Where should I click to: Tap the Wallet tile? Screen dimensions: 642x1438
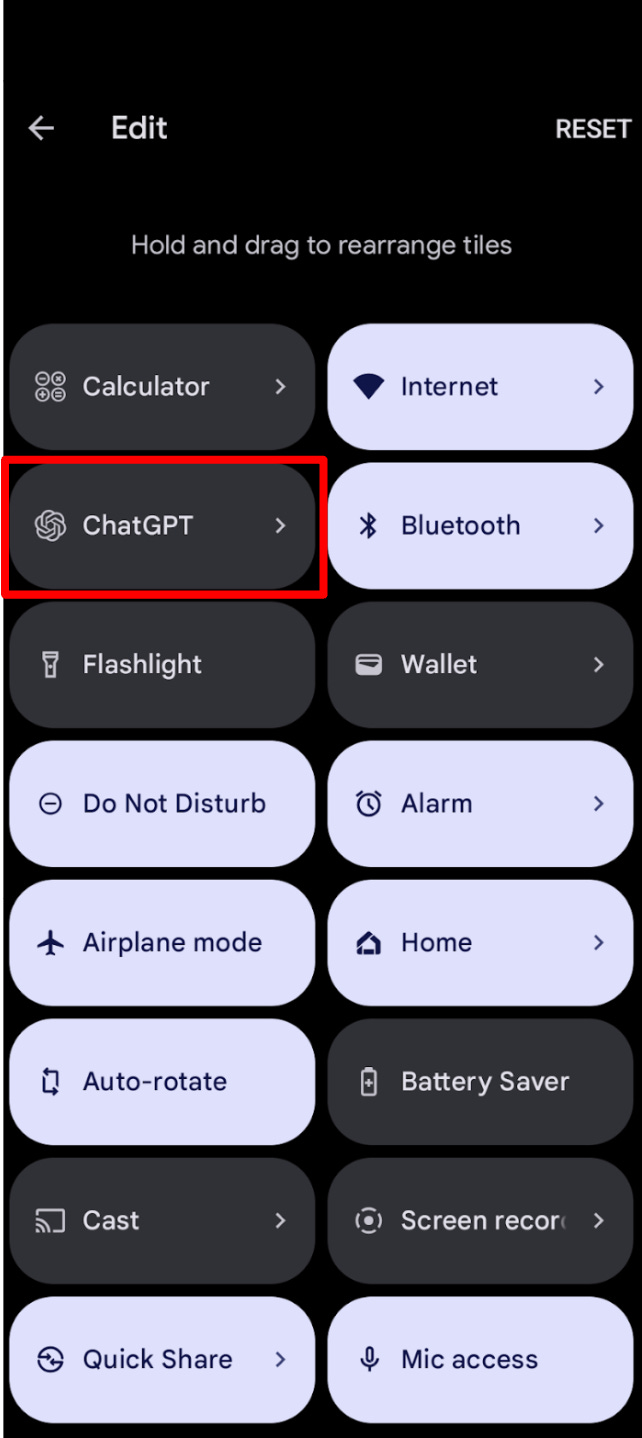(x=480, y=664)
